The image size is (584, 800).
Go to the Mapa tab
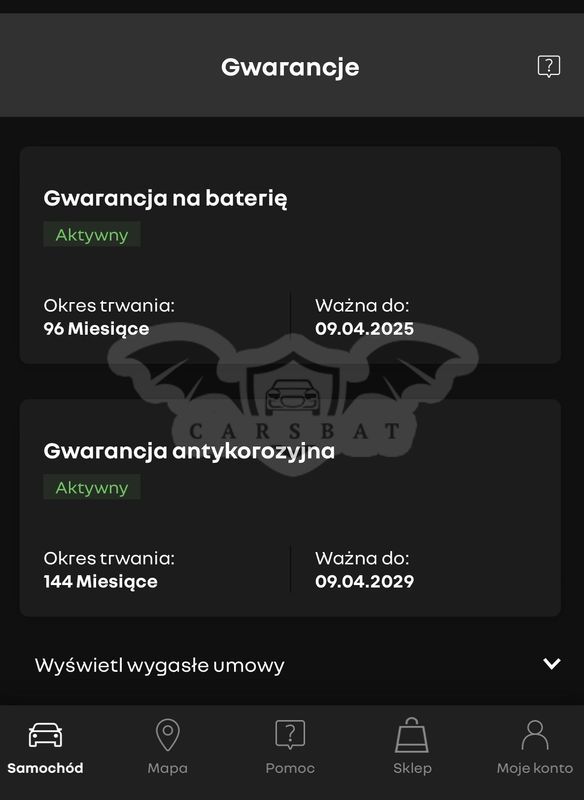(167, 748)
